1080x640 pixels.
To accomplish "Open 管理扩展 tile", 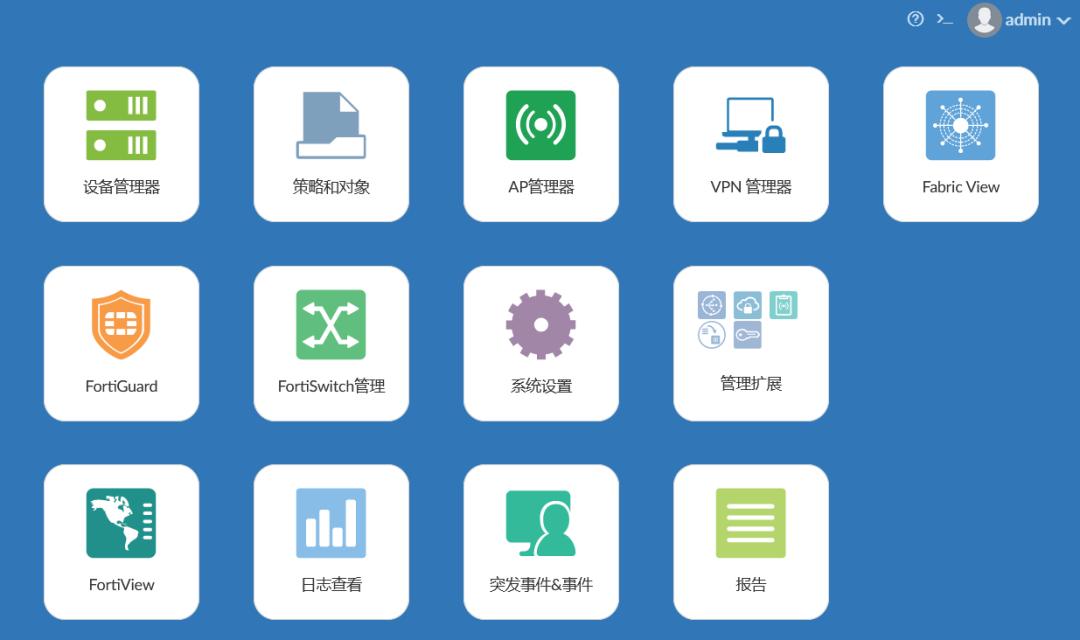I will point(751,343).
